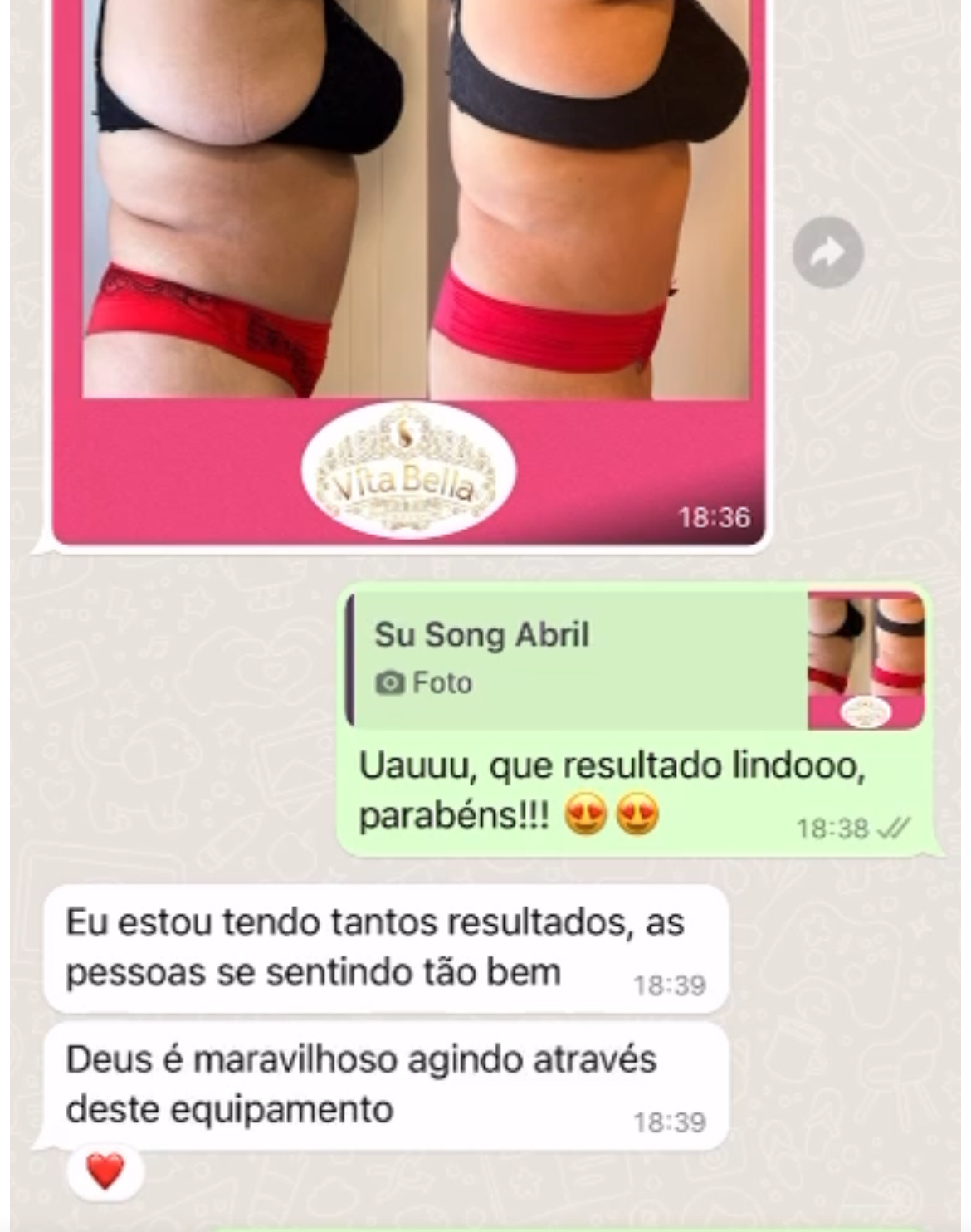Open the Vita Bella photo sent at 18:36
971x1232 pixels.
coord(408,249)
